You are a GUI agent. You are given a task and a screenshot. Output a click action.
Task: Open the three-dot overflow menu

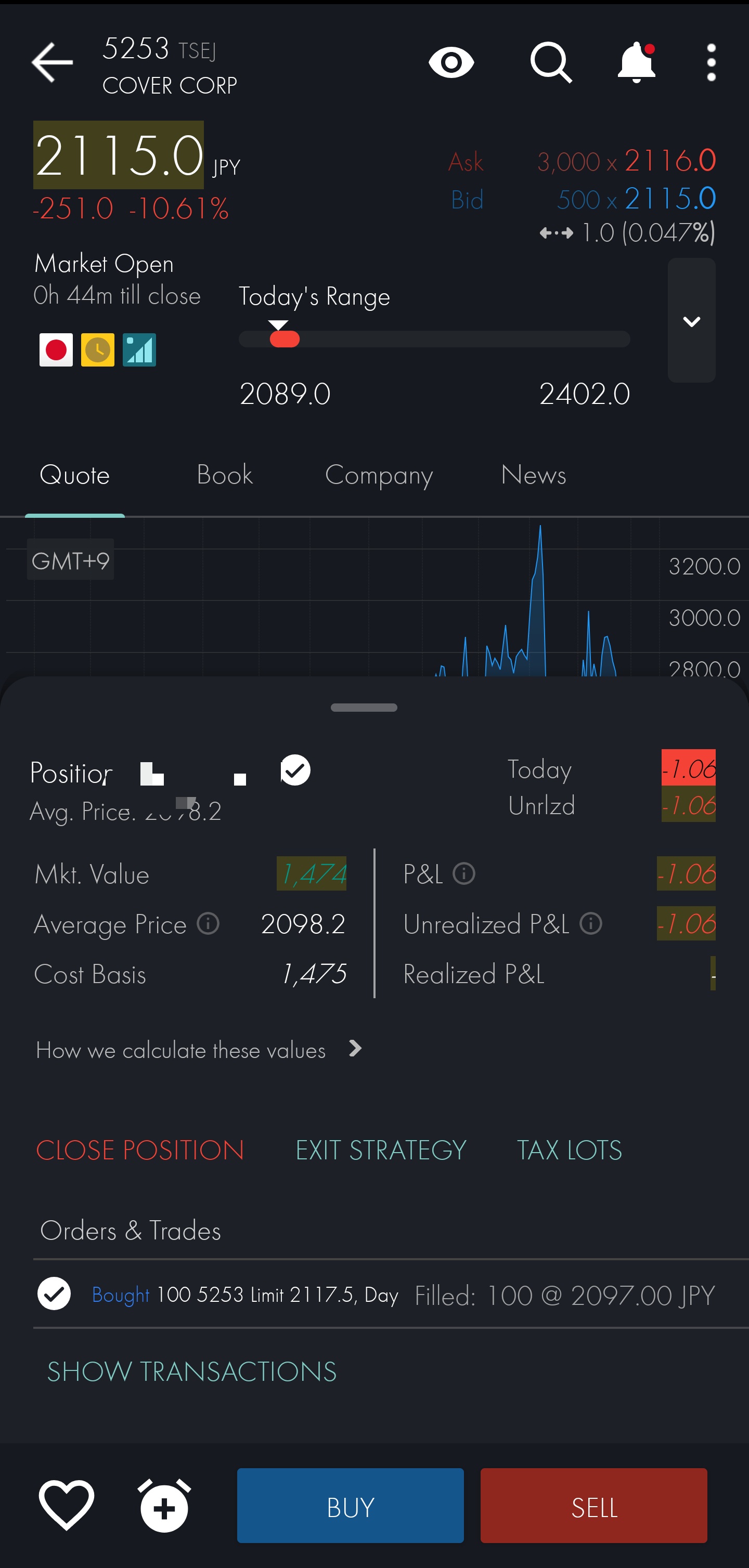pyautogui.click(x=711, y=62)
